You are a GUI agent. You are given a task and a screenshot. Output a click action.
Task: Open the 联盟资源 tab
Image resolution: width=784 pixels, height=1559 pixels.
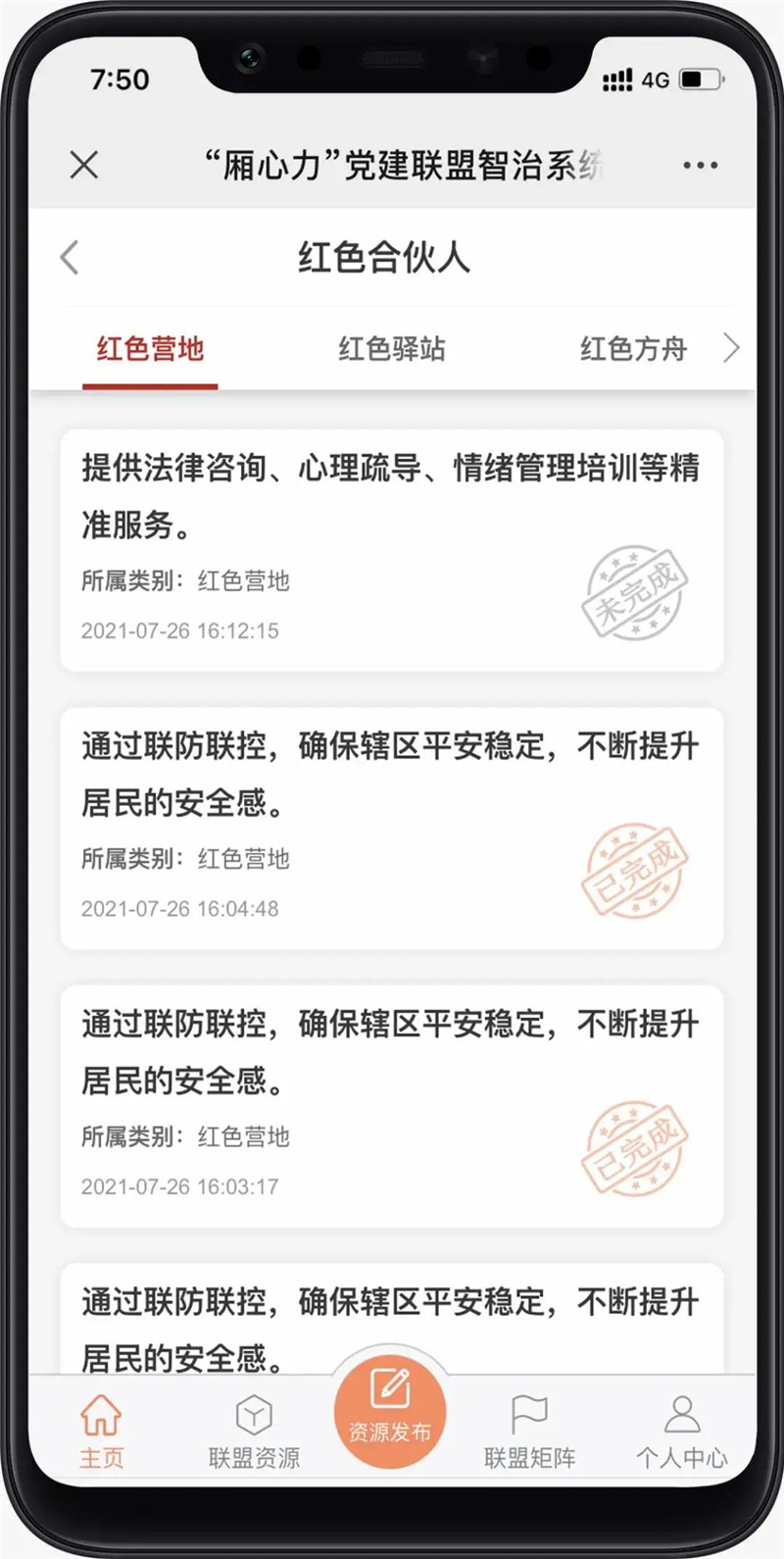254,1431
